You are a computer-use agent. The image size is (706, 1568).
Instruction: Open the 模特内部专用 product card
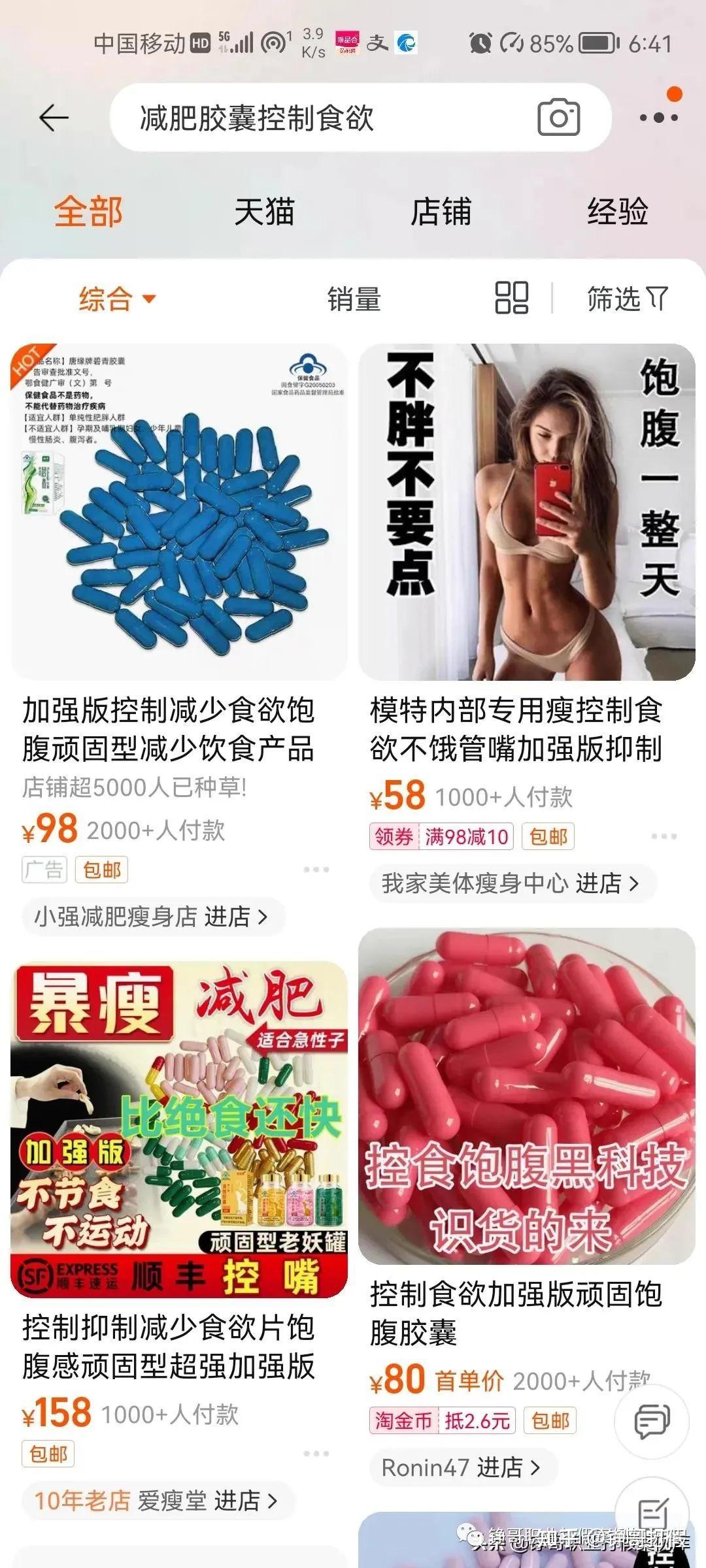pyautogui.click(x=527, y=512)
